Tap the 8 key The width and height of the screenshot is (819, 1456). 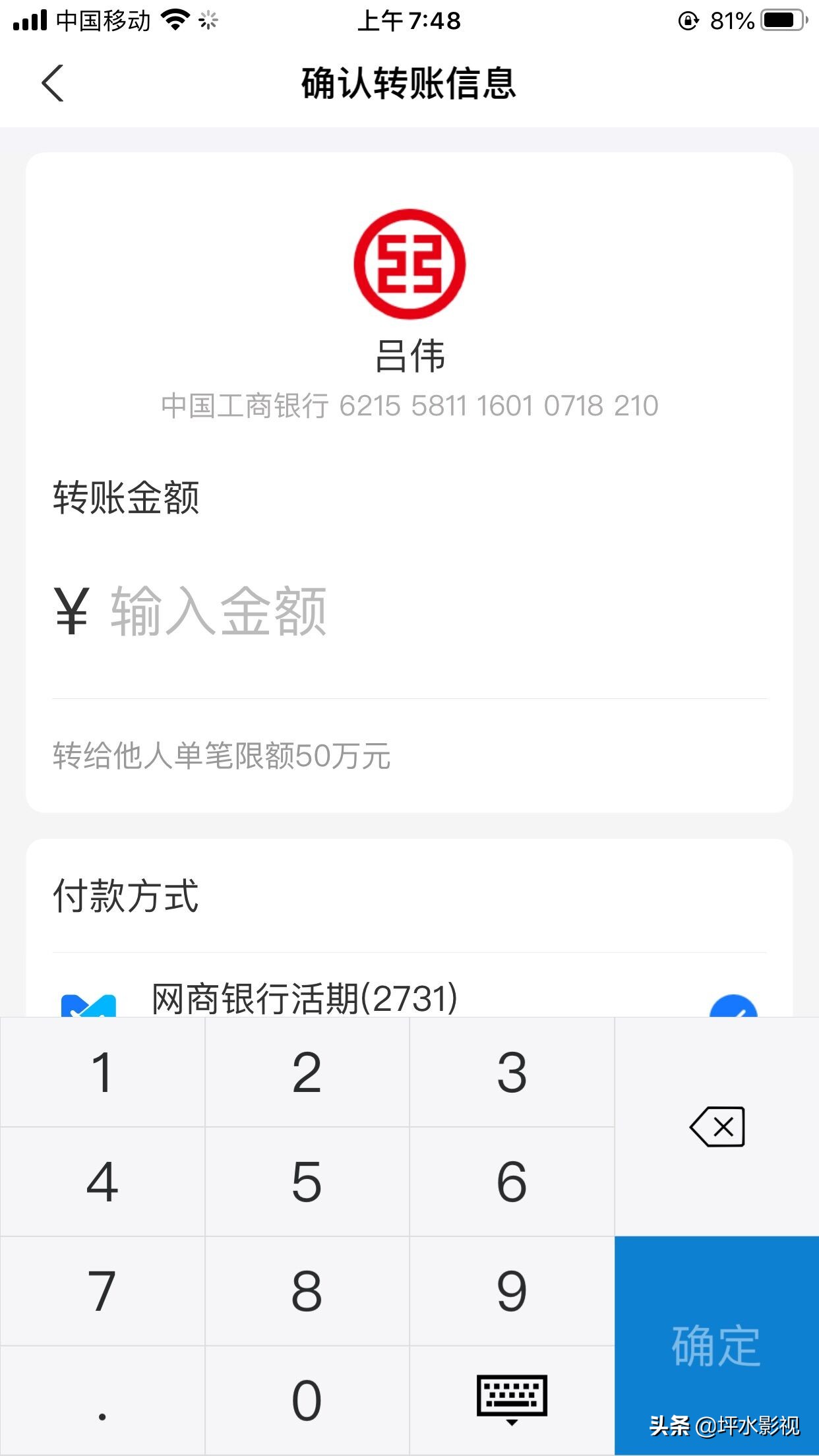pyautogui.click(x=307, y=1291)
